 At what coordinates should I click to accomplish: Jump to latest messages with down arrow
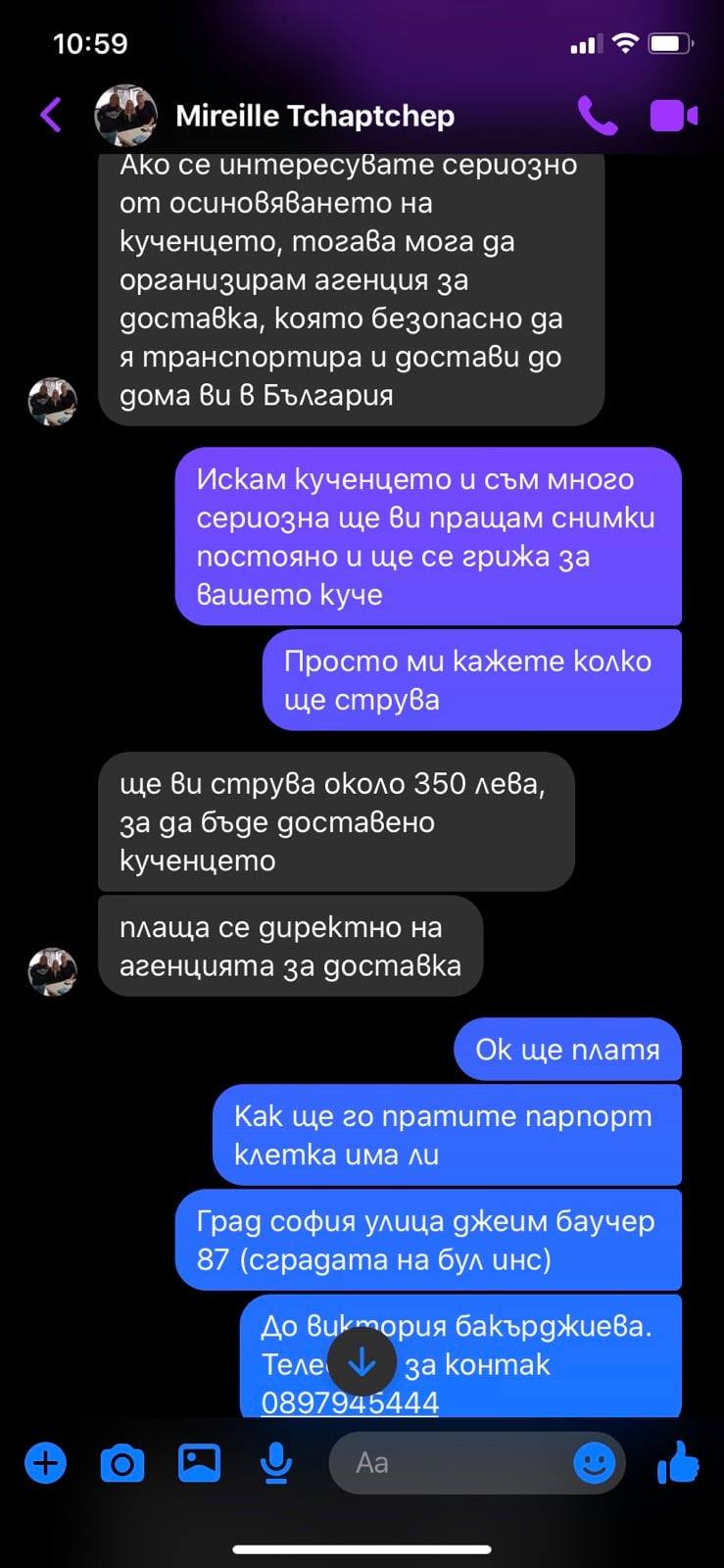point(362,1361)
